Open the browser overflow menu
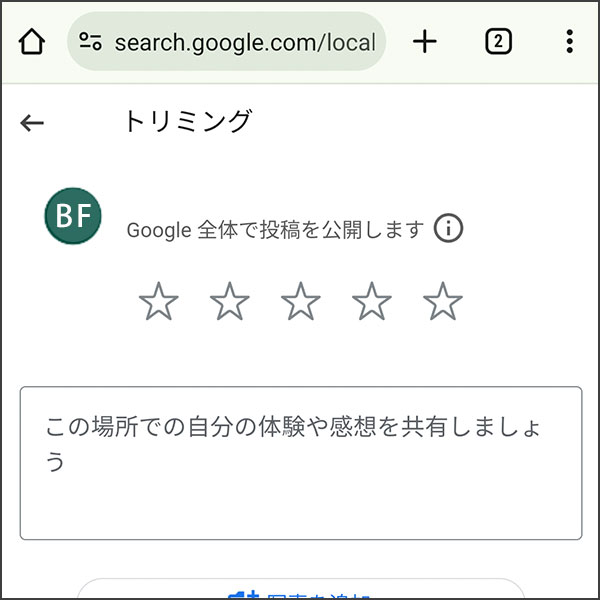 coord(569,41)
